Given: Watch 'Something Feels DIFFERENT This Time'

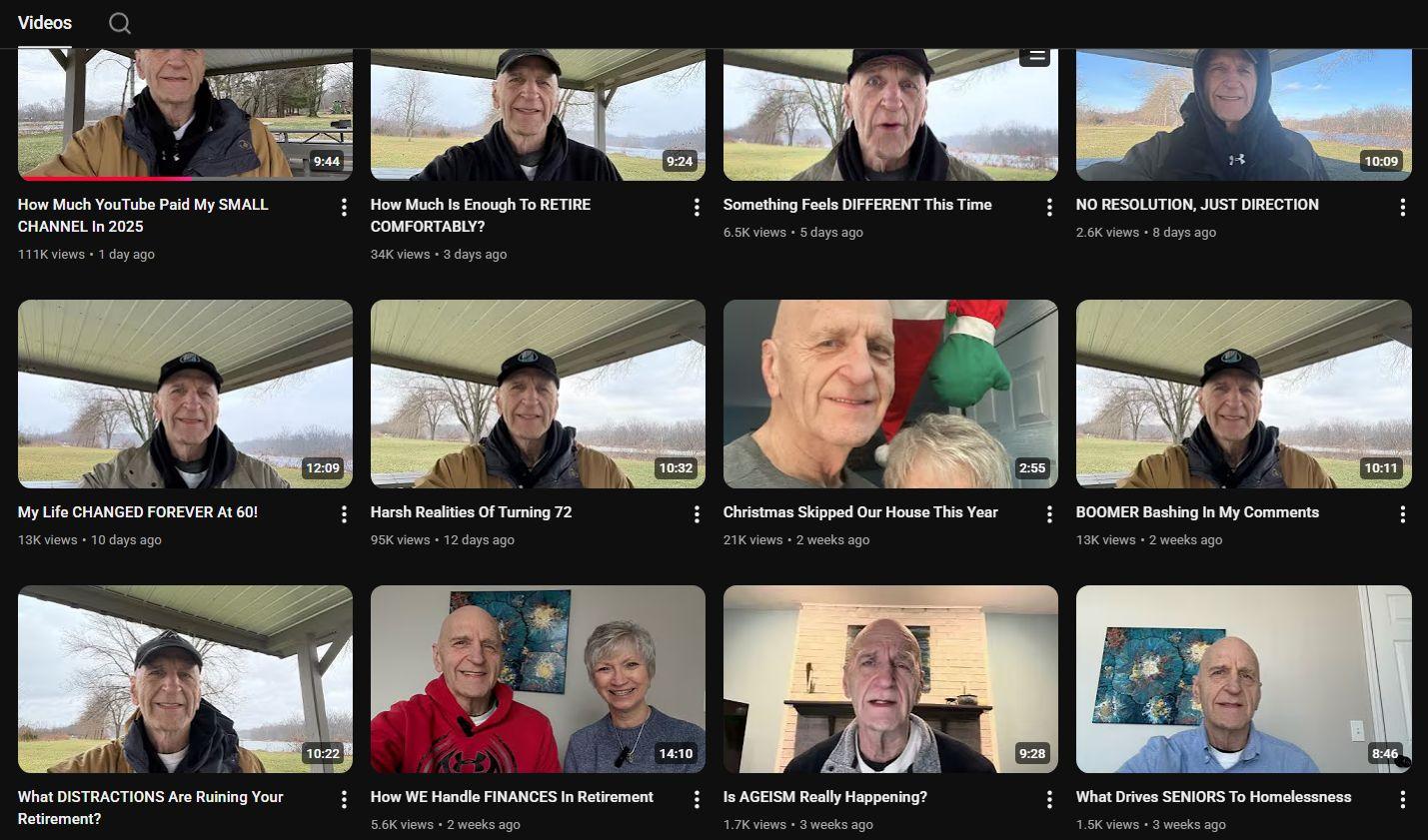Looking at the screenshot, I should tap(889, 115).
